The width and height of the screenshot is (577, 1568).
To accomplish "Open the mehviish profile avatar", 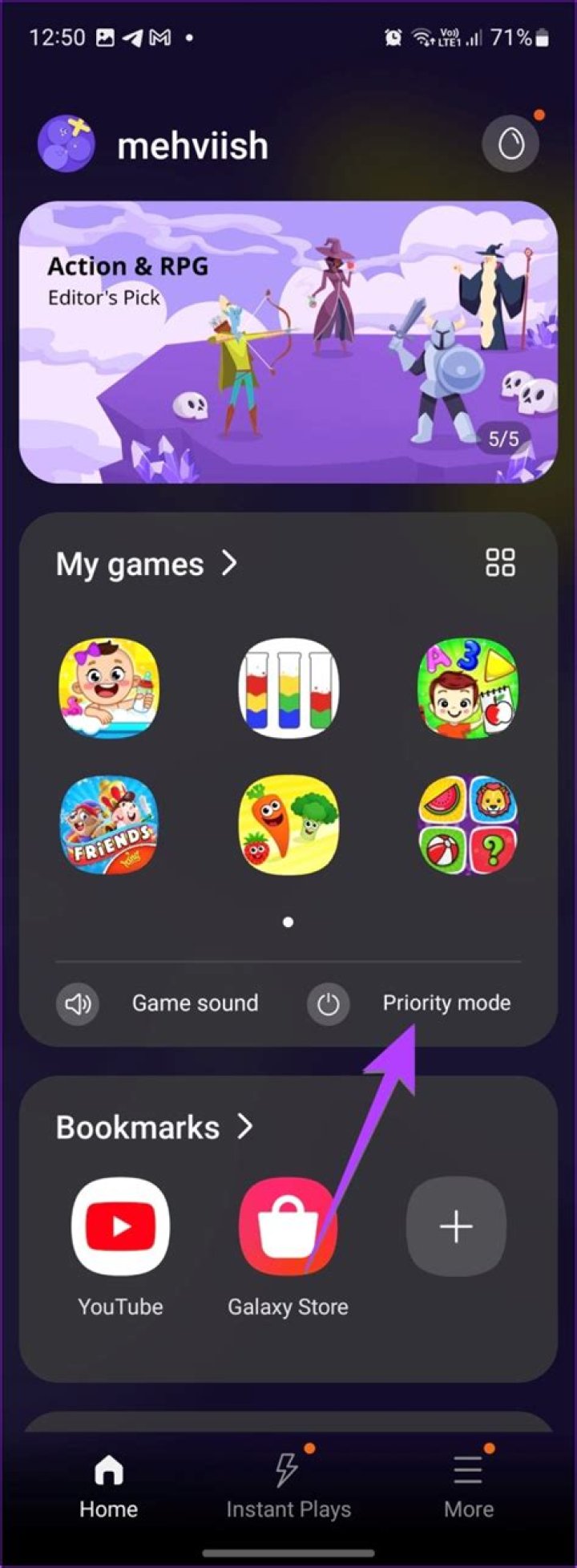I will 67,145.
